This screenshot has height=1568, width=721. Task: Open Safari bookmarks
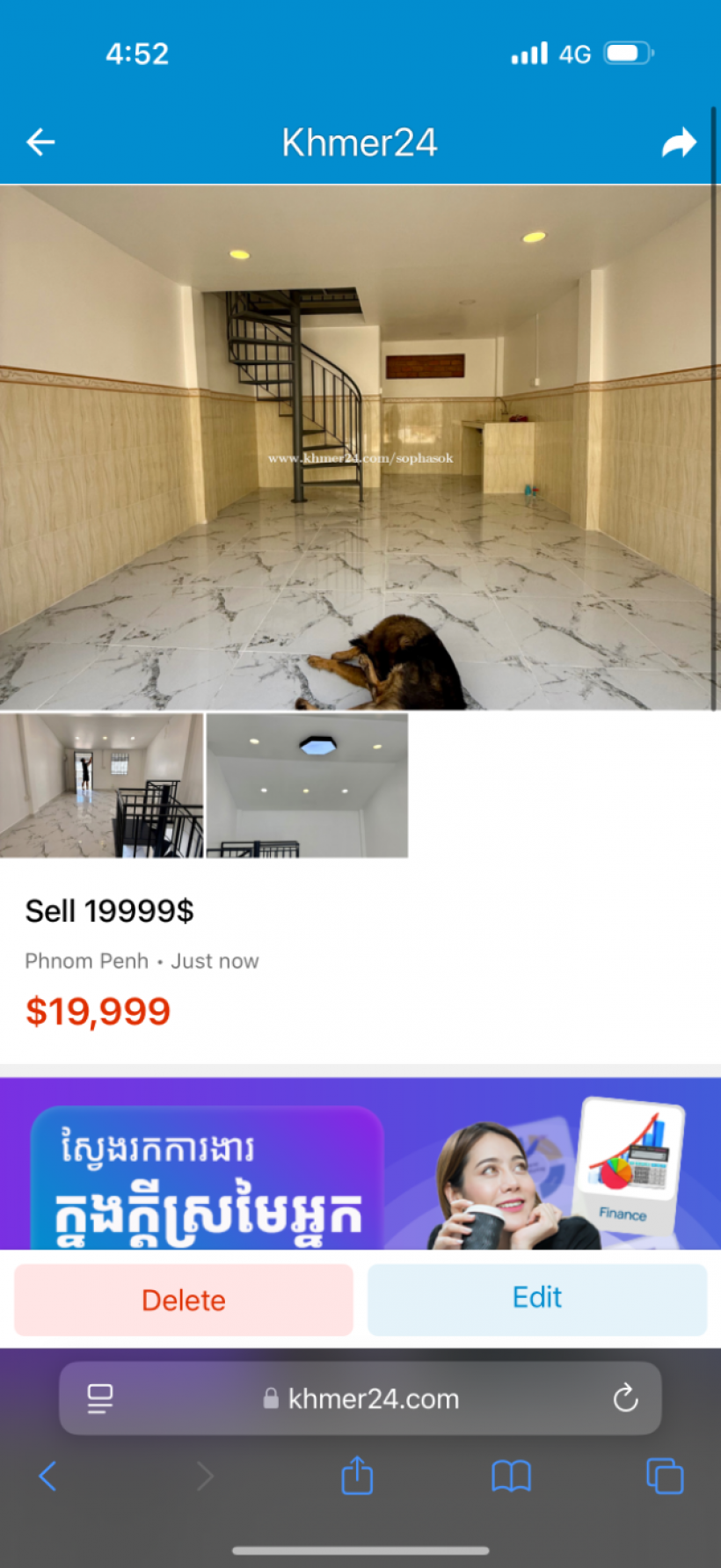[x=511, y=1476]
